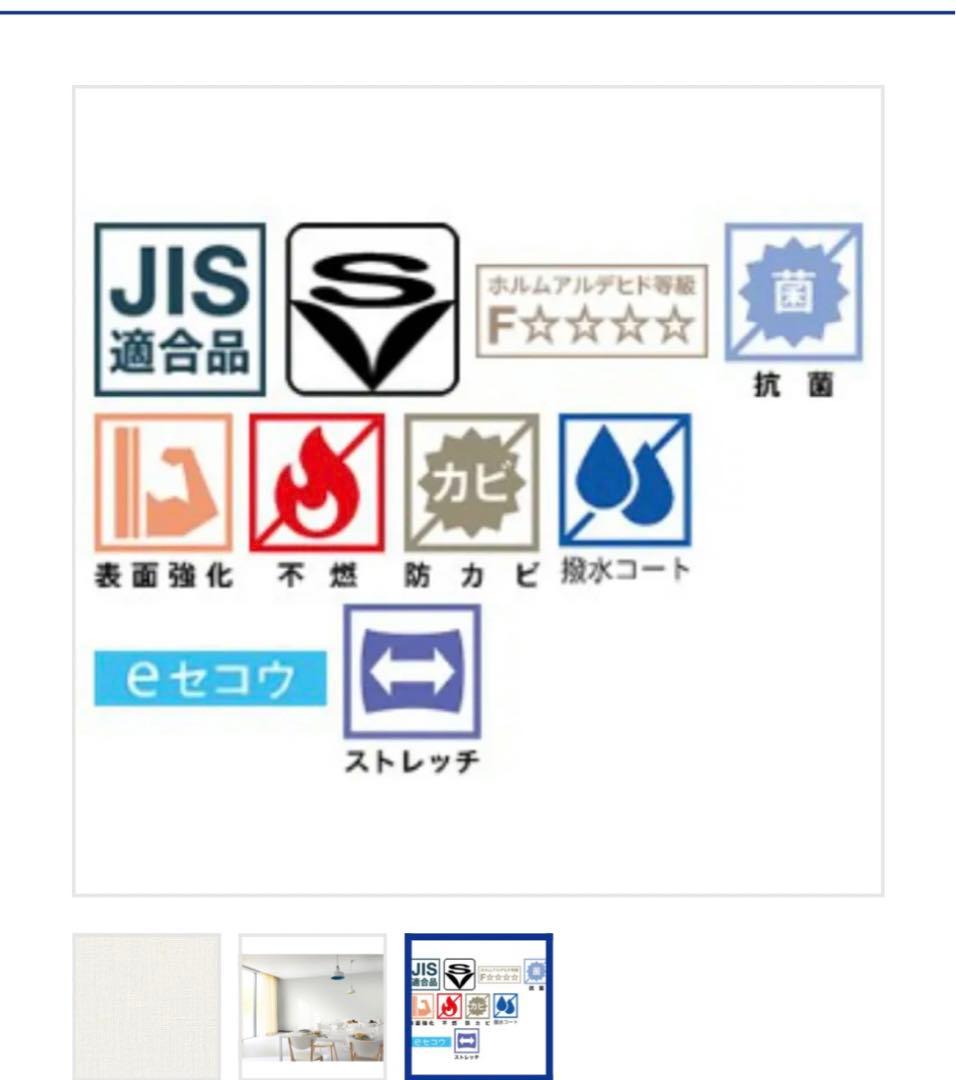Select the feature icons thumbnail
This screenshot has height=1080, width=956.
tap(478, 1006)
